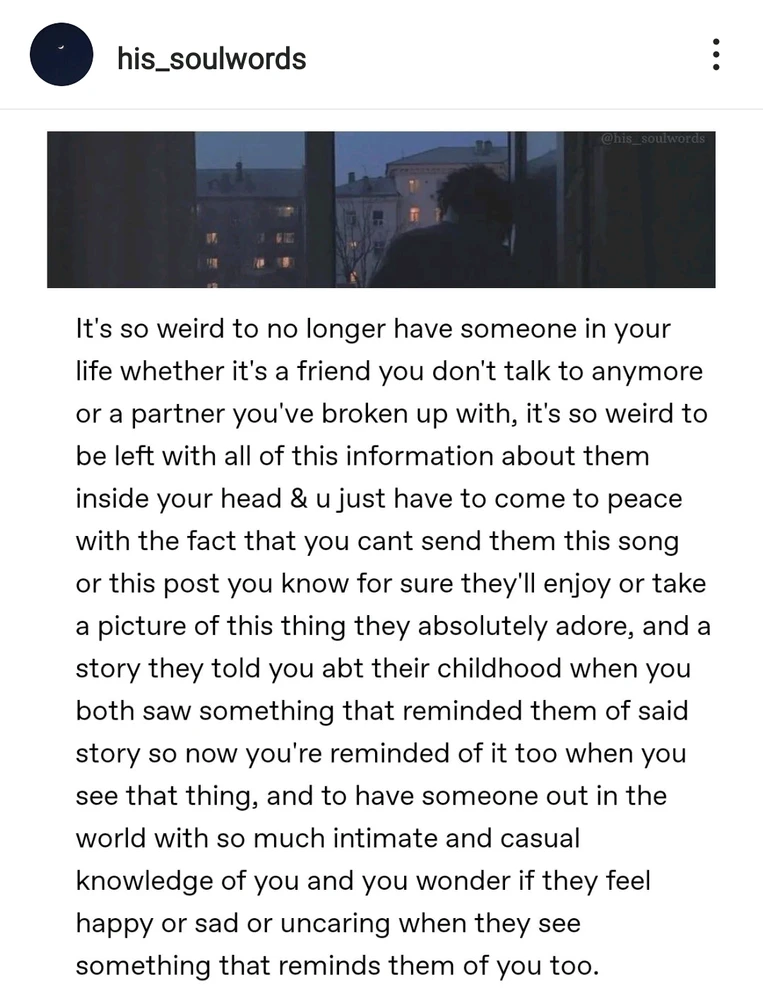Screen dimensions: 763x1000
Task: Tap the his_soulwords username
Action: pyautogui.click(x=211, y=58)
